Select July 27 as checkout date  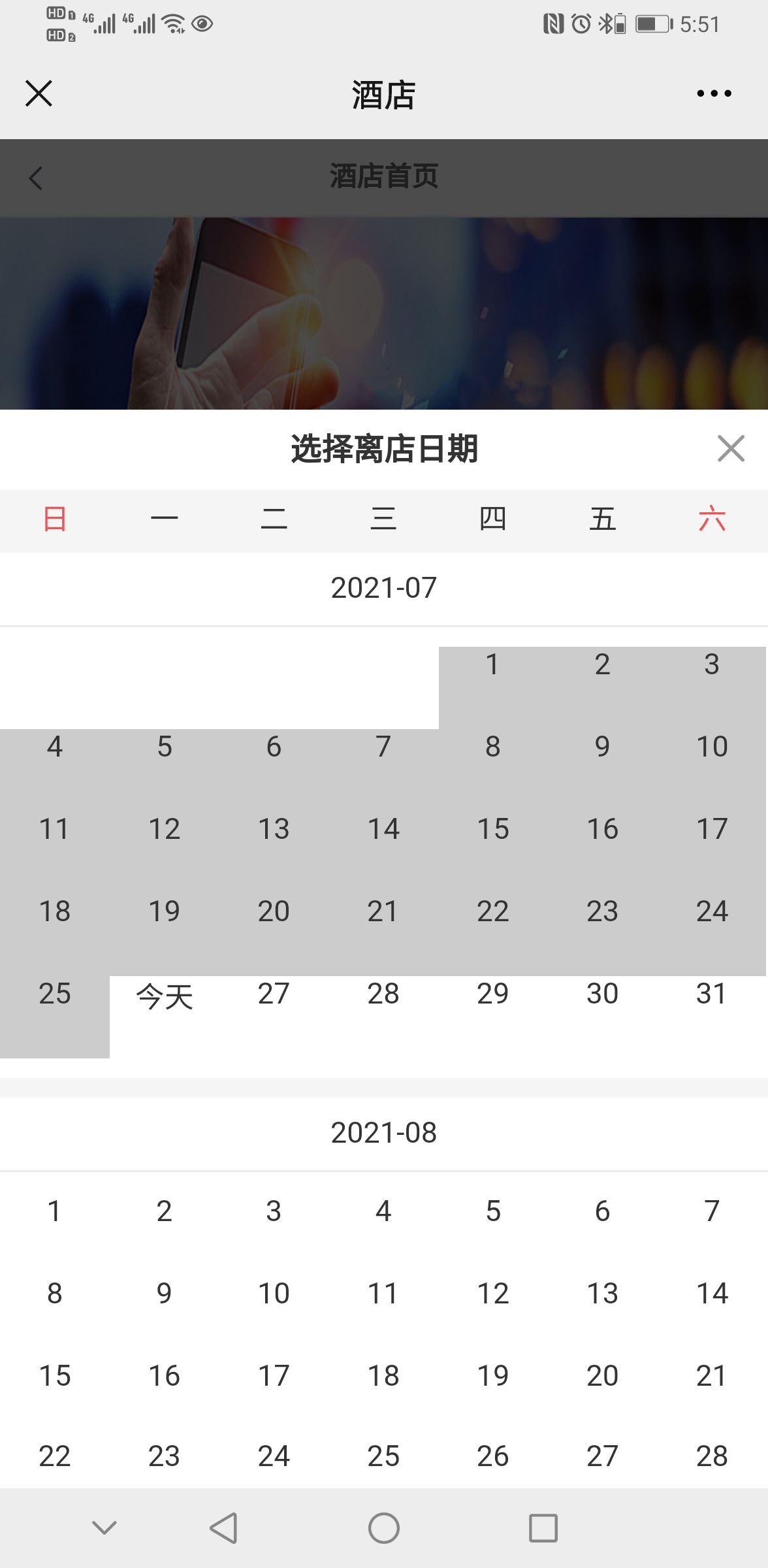click(274, 994)
